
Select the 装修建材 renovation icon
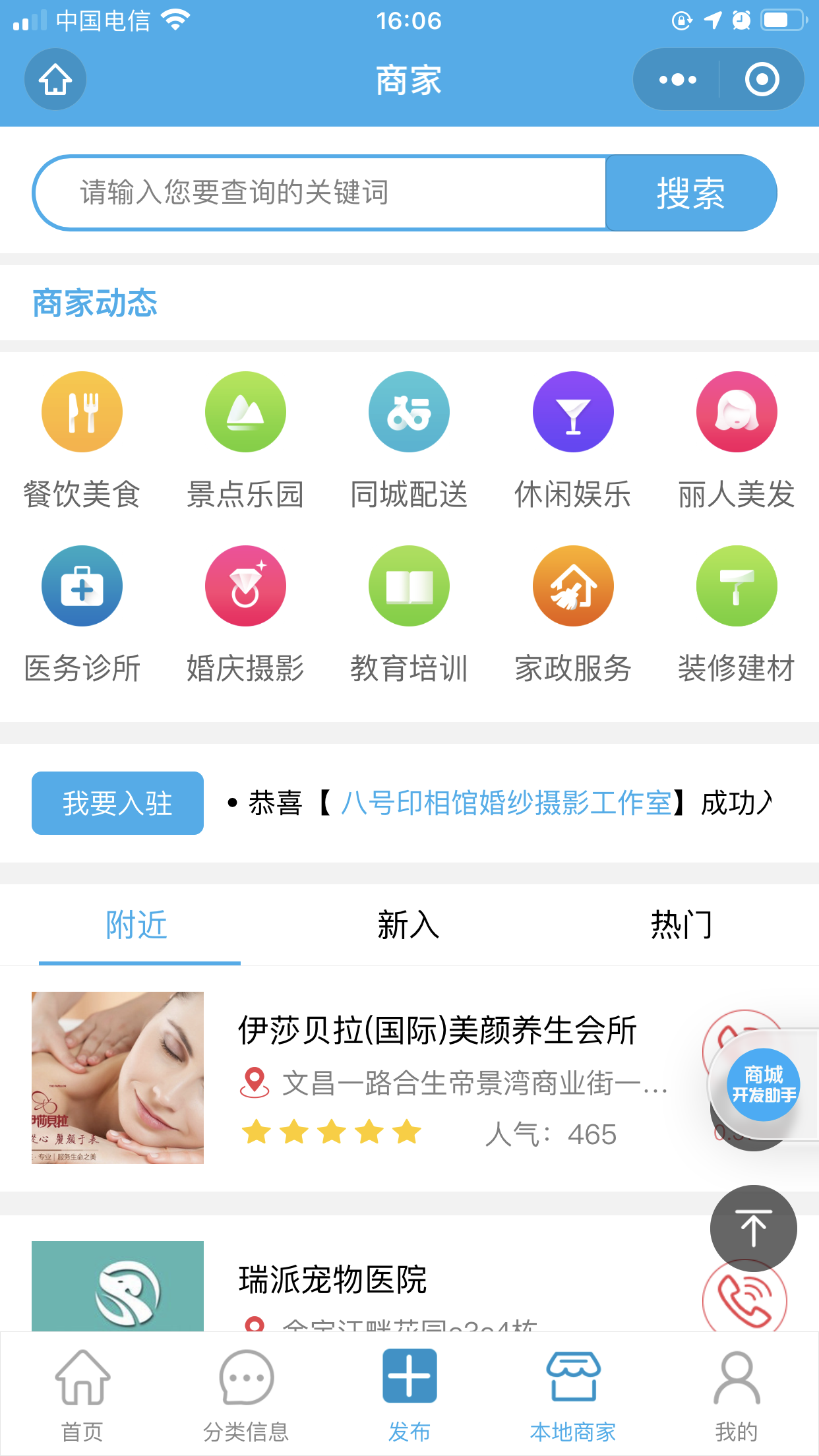[737, 586]
